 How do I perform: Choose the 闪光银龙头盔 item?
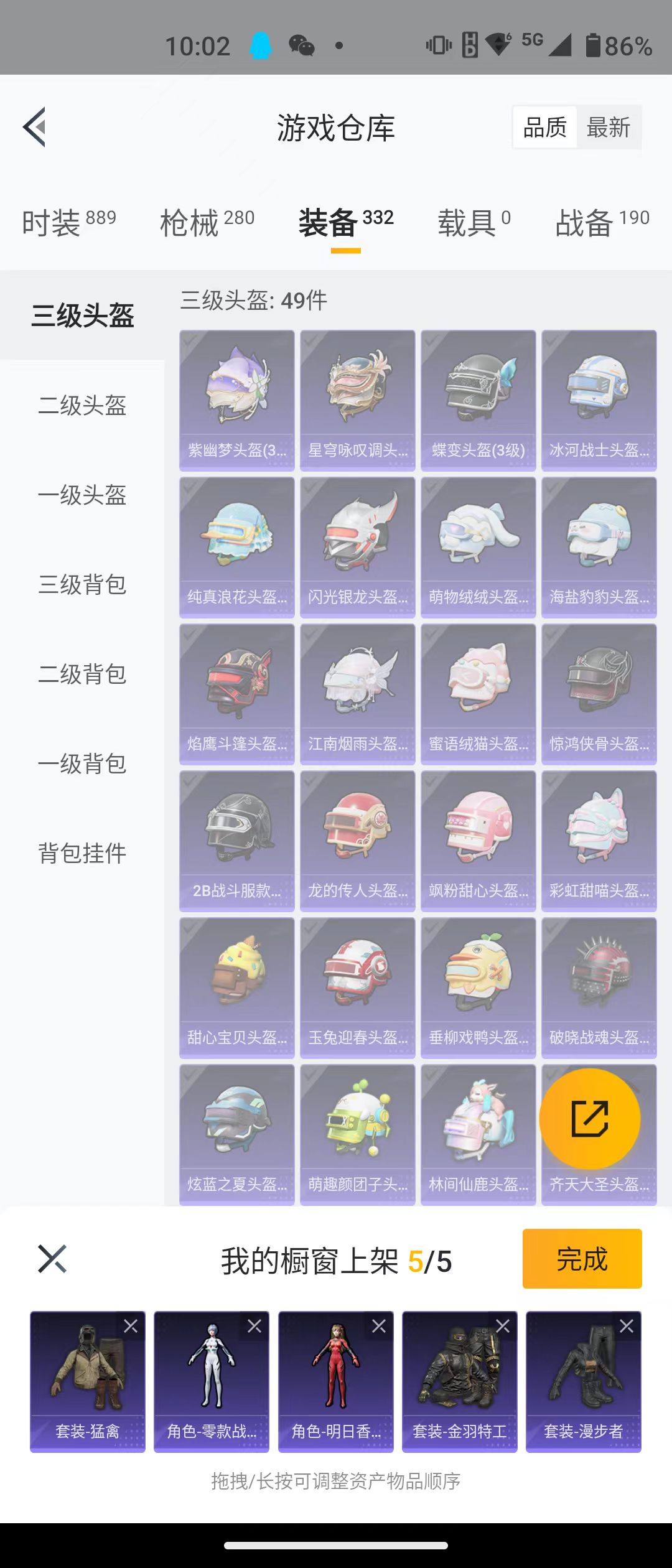coord(358,547)
